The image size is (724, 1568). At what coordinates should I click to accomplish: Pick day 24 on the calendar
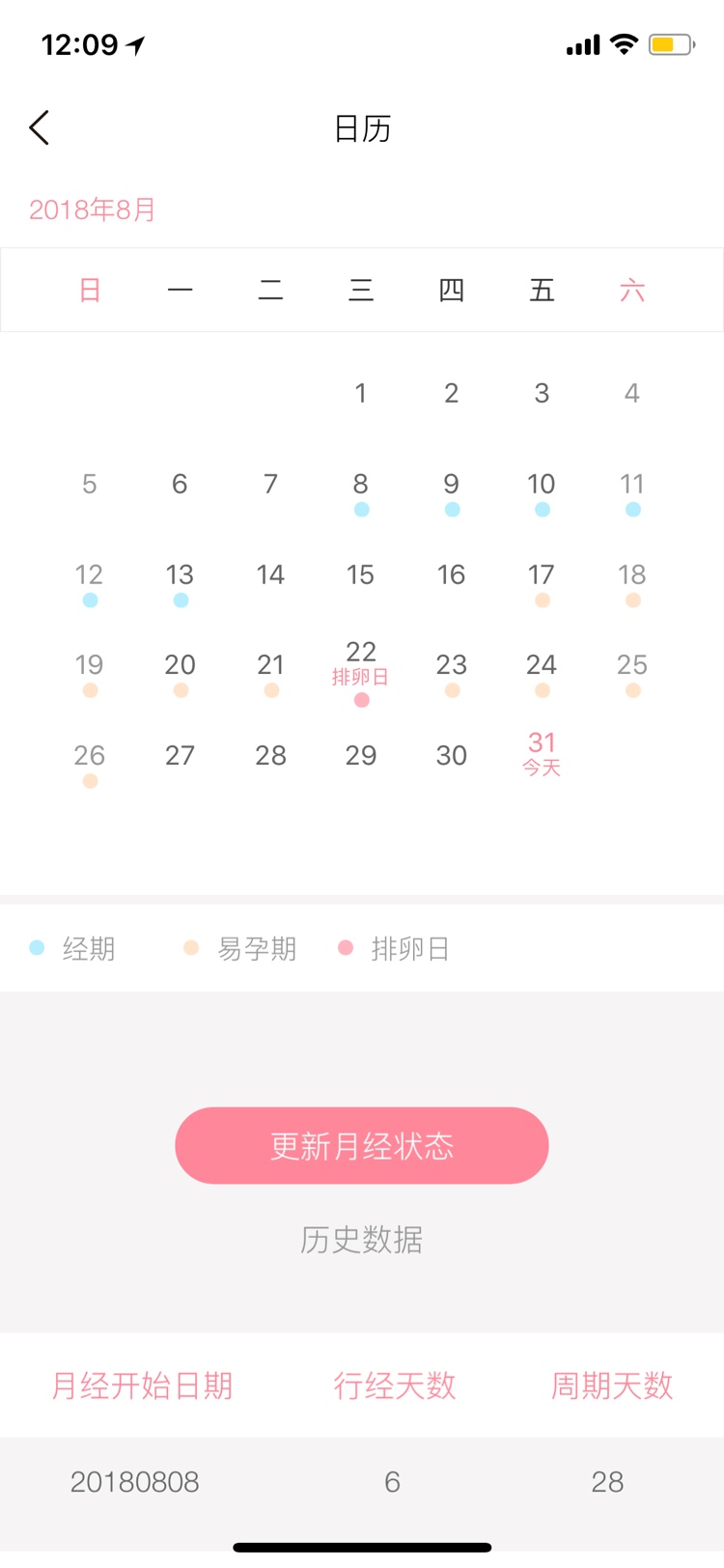pyautogui.click(x=542, y=666)
